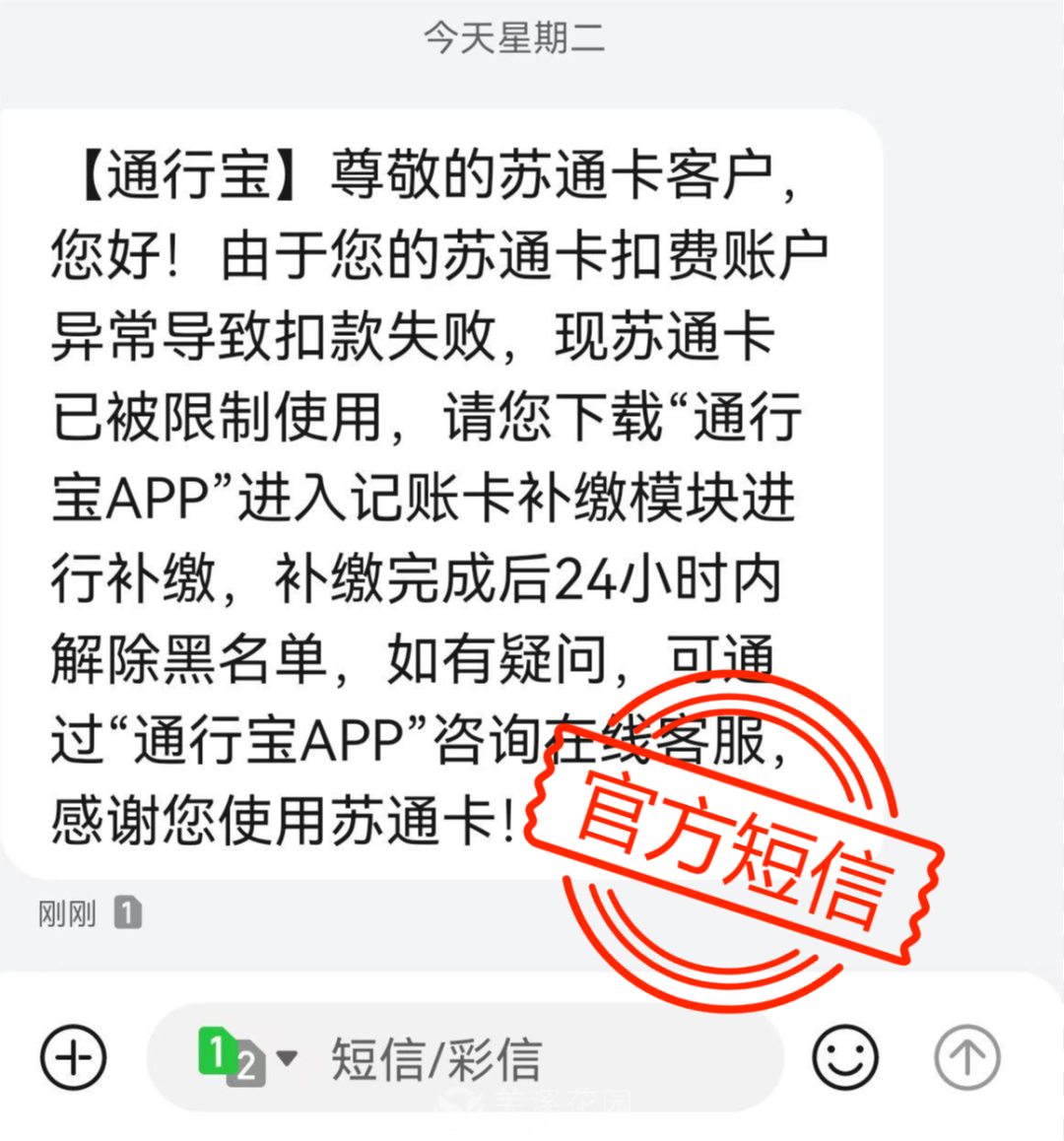Image resolution: width=1064 pixels, height=1141 pixels.
Task: Open the plus attachment menu
Action: pyautogui.click(x=74, y=1057)
